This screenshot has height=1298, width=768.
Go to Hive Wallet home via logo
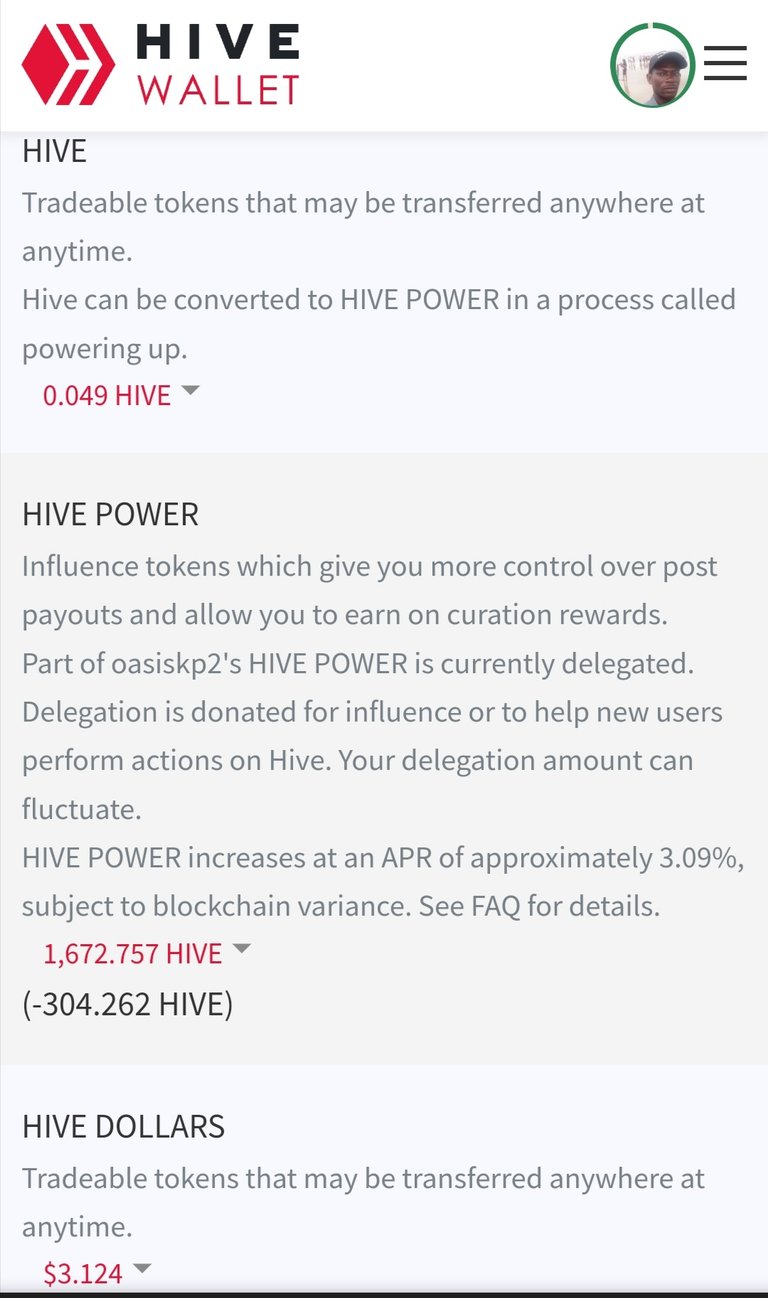tap(160, 65)
